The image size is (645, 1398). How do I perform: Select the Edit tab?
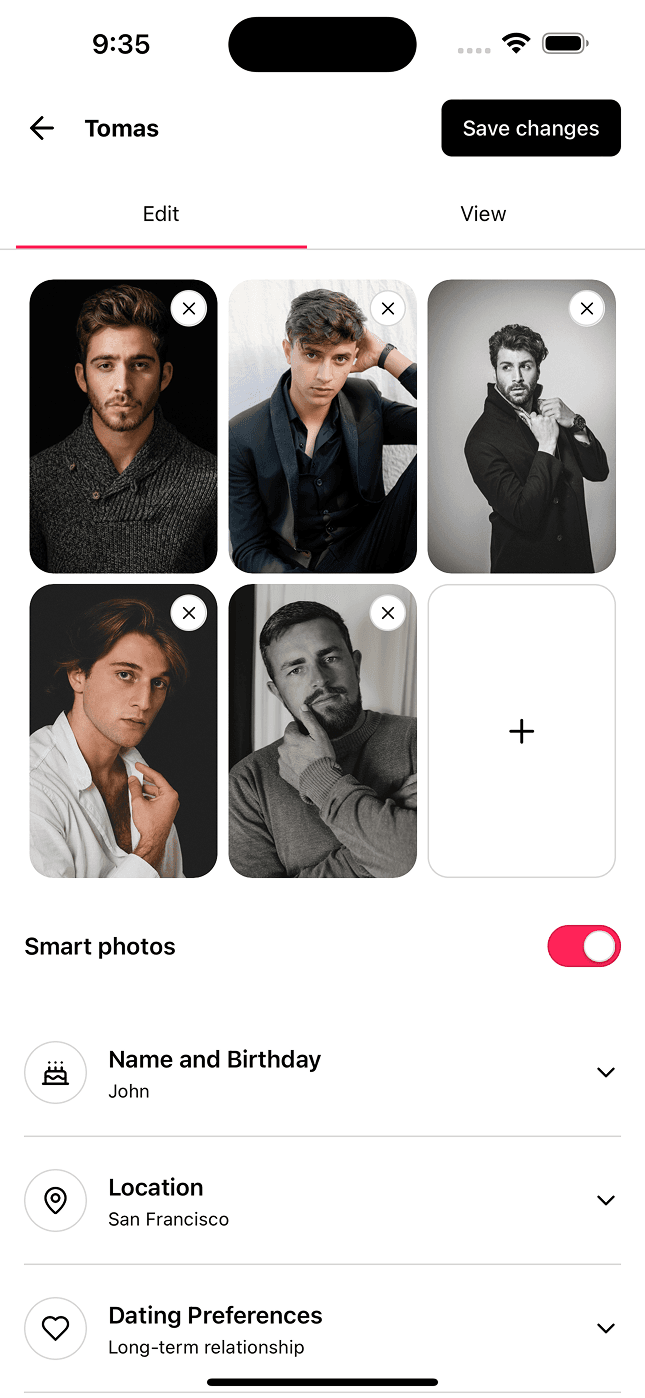(161, 214)
